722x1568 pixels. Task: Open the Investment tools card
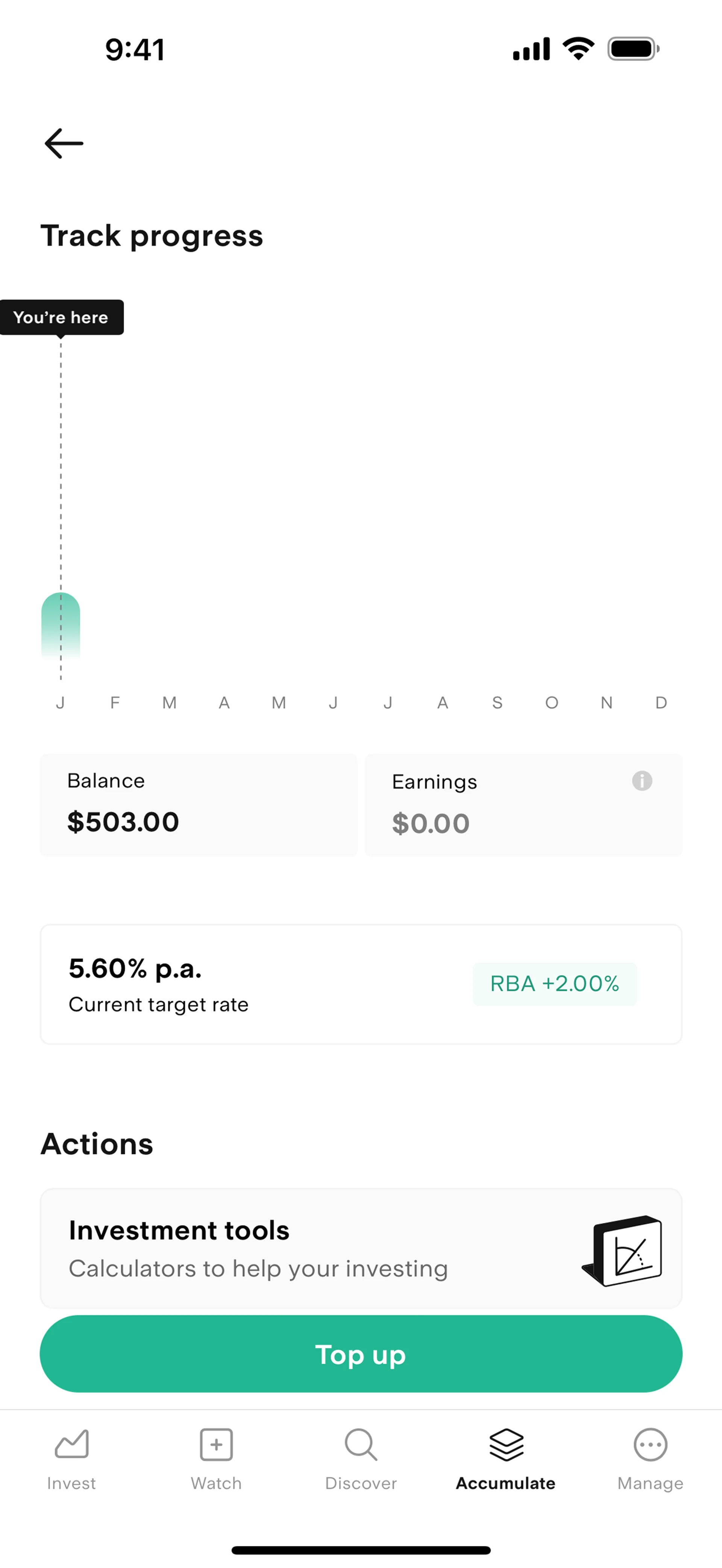click(360, 1248)
